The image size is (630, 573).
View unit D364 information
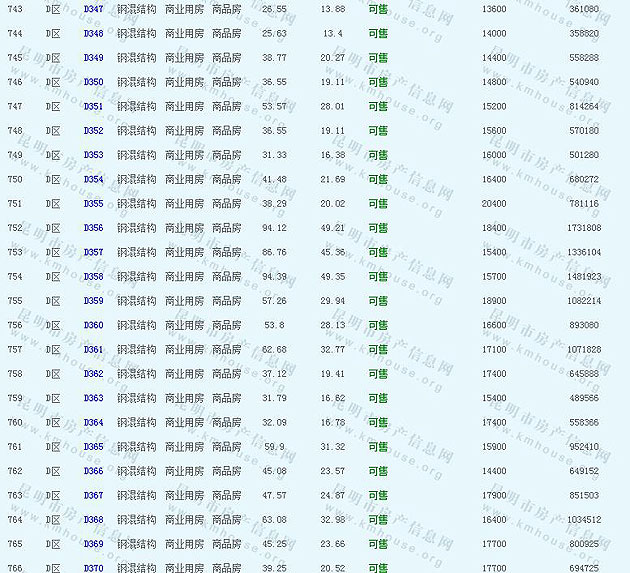(93, 423)
